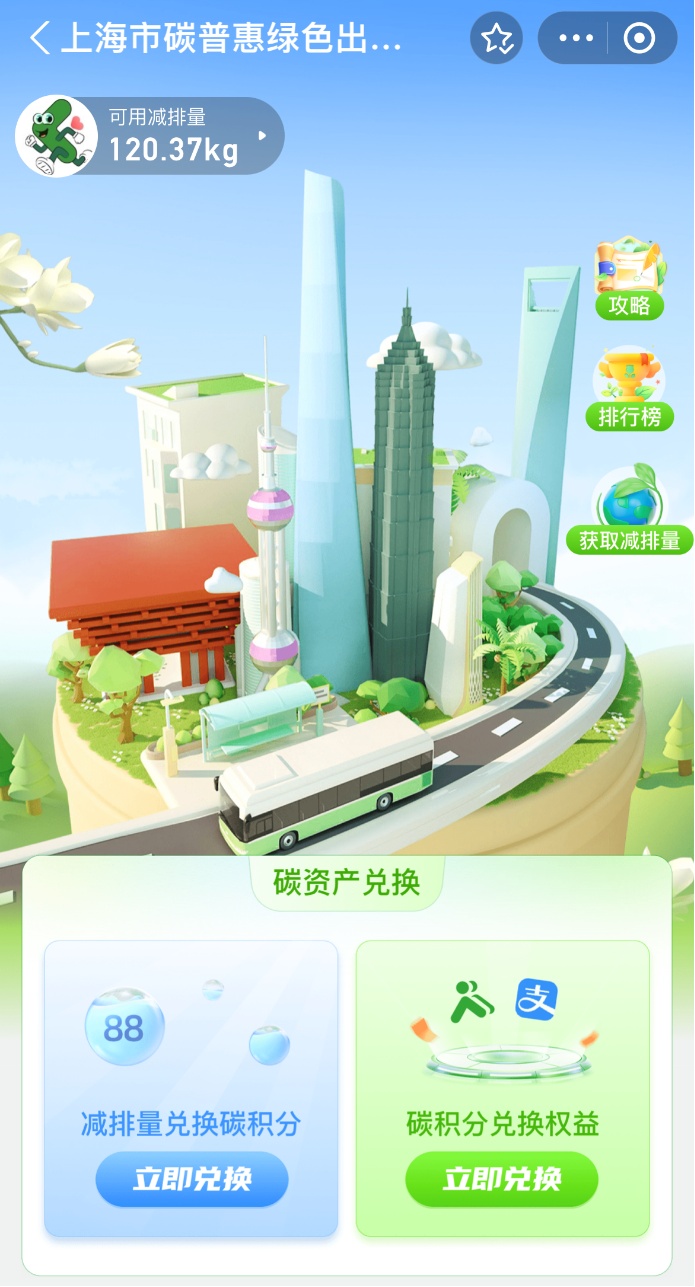Image resolution: width=695 pixels, height=1287 pixels.
Task: Open the three-dot more menu
Action: tap(576, 39)
